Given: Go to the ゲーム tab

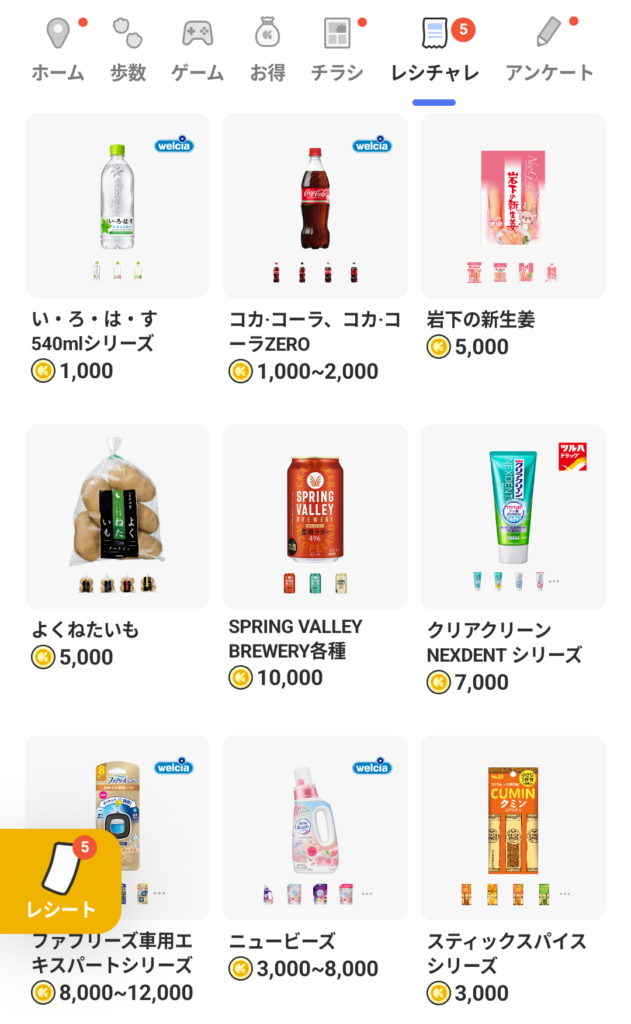Looking at the screenshot, I should 197,51.
